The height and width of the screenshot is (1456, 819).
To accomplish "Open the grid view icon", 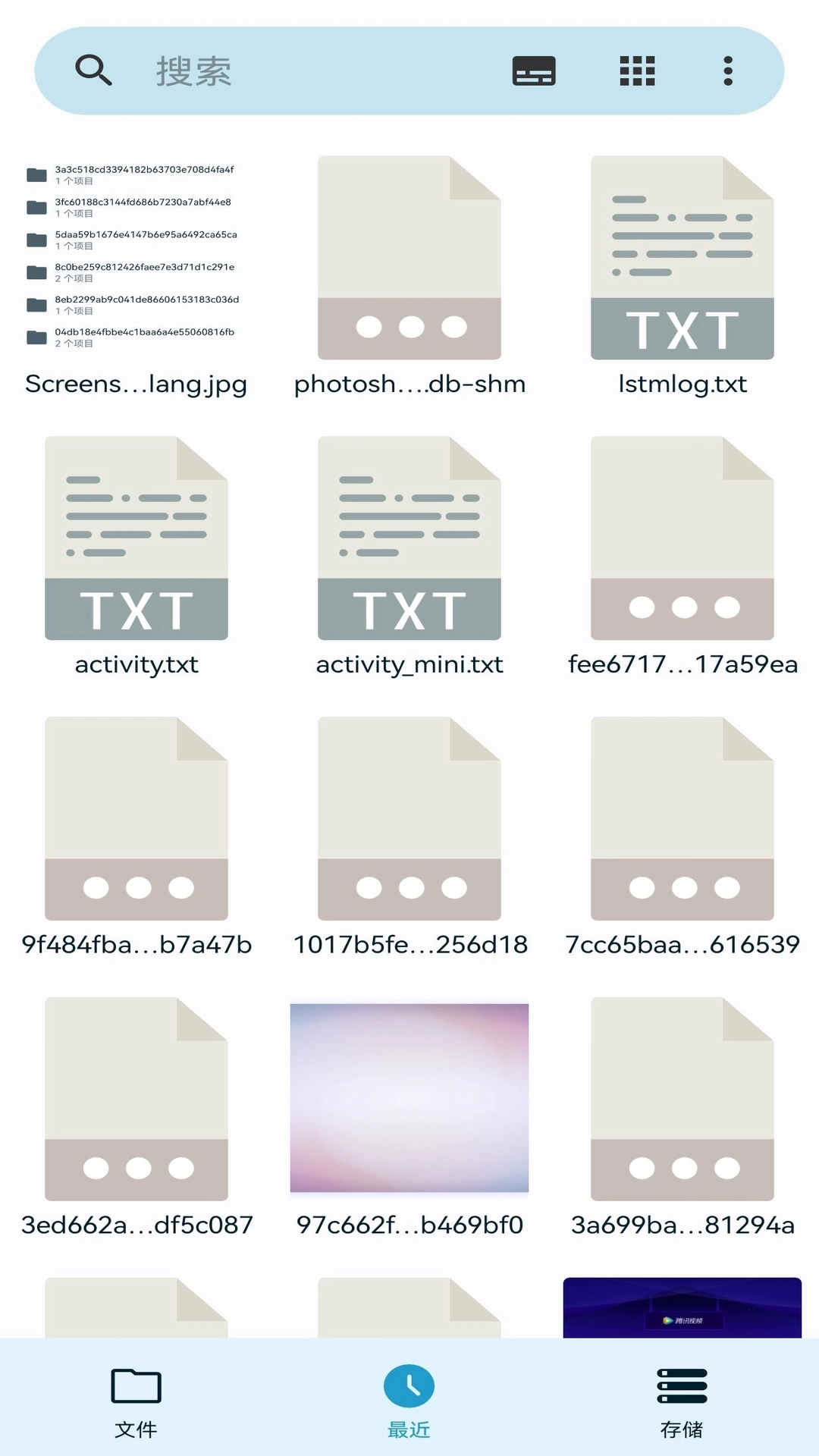I will click(636, 70).
